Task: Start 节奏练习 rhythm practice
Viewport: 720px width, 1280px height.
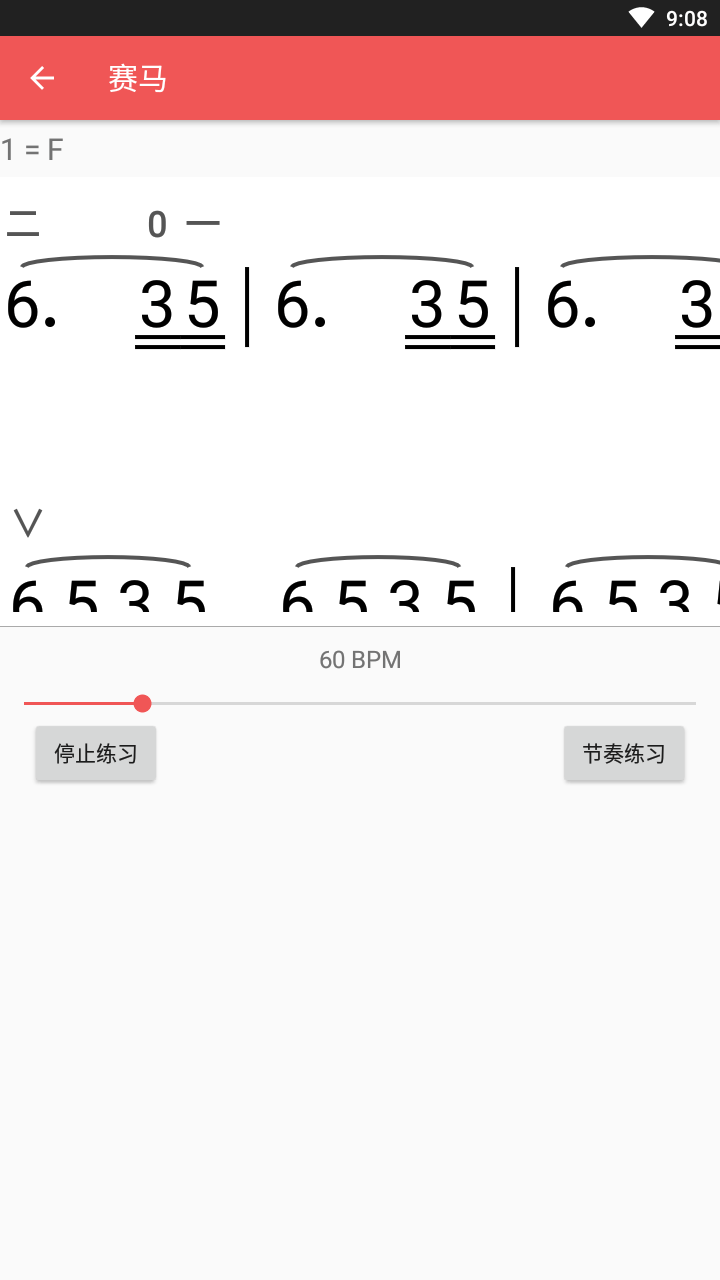Action: point(624,753)
